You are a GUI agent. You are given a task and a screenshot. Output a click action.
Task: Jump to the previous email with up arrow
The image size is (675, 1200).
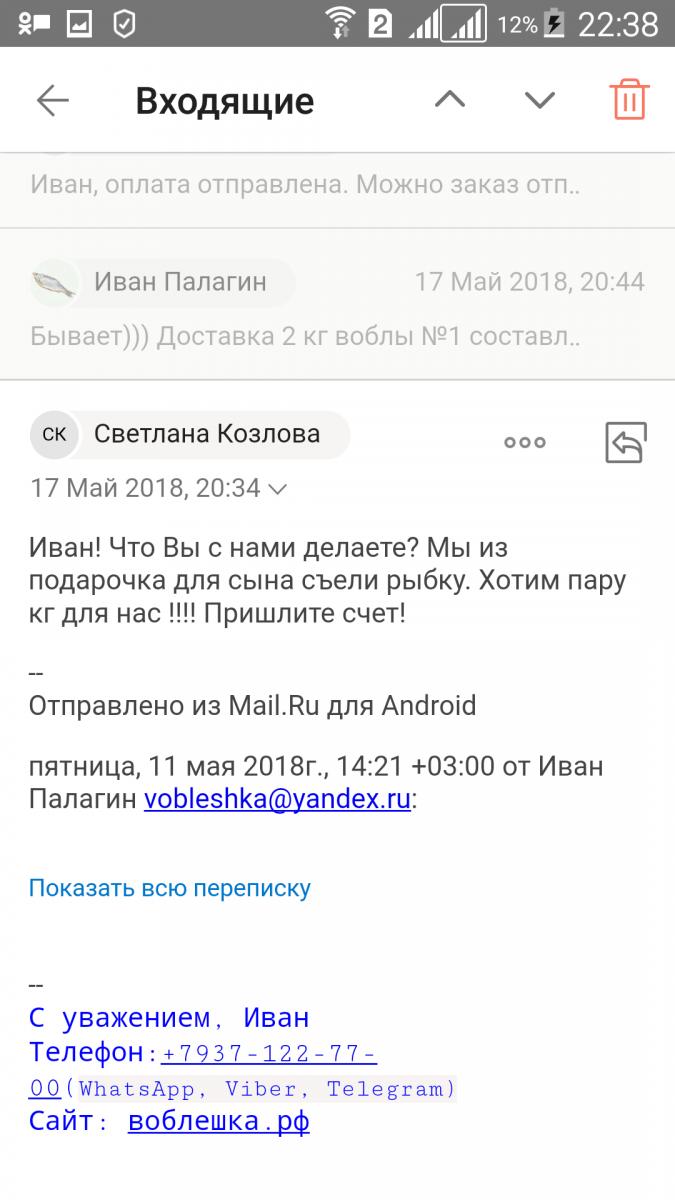pos(450,100)
